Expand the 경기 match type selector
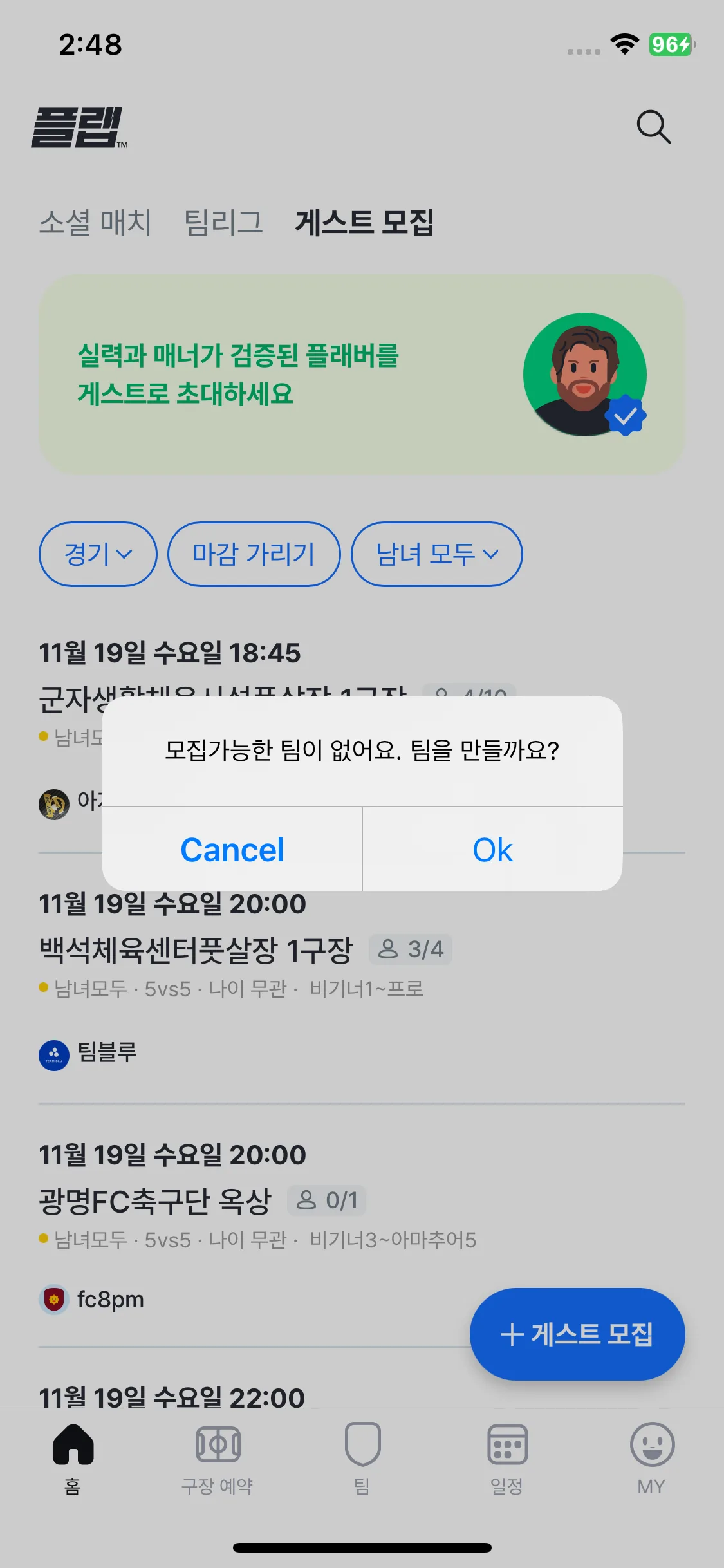The height and width of the screenshot is (1568, 724). [x=97, y=554]
